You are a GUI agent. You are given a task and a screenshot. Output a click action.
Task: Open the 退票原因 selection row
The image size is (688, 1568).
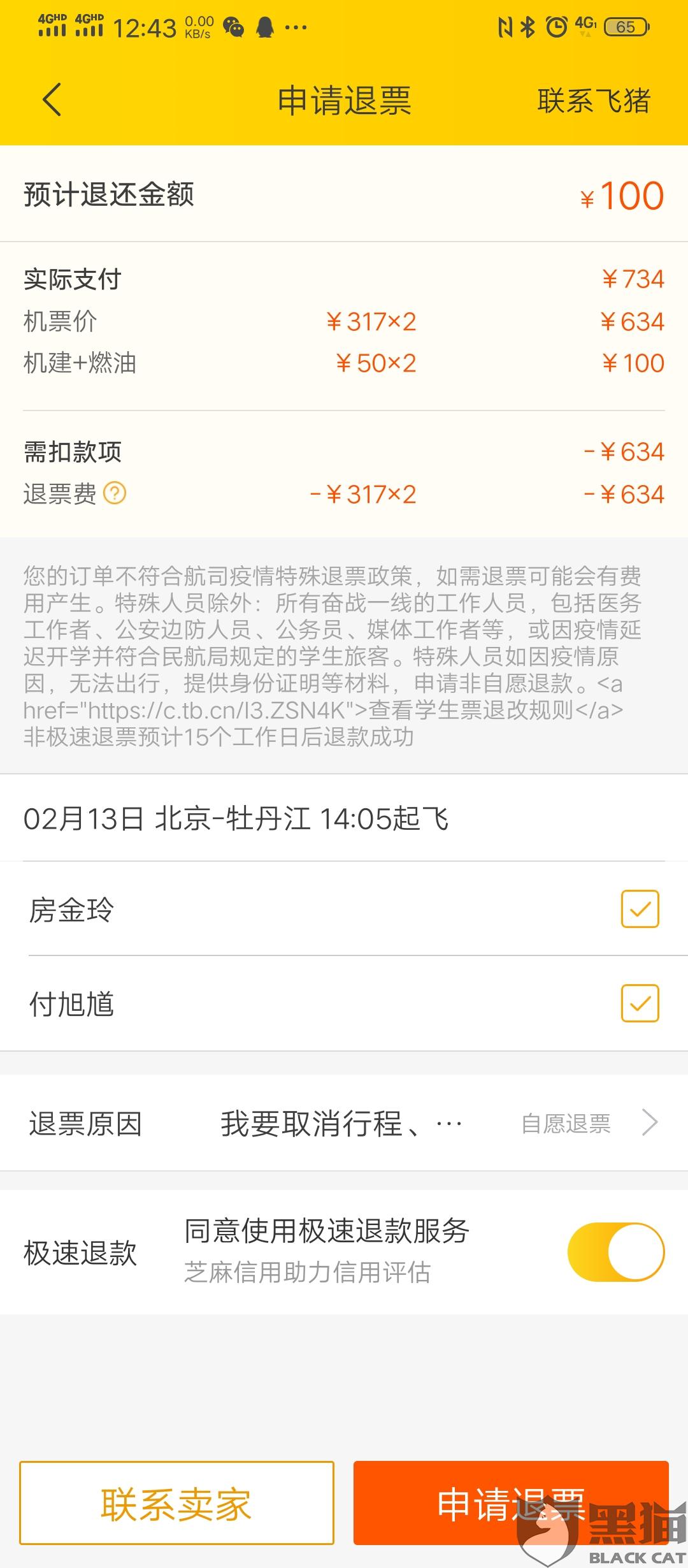pos(344,1123)
